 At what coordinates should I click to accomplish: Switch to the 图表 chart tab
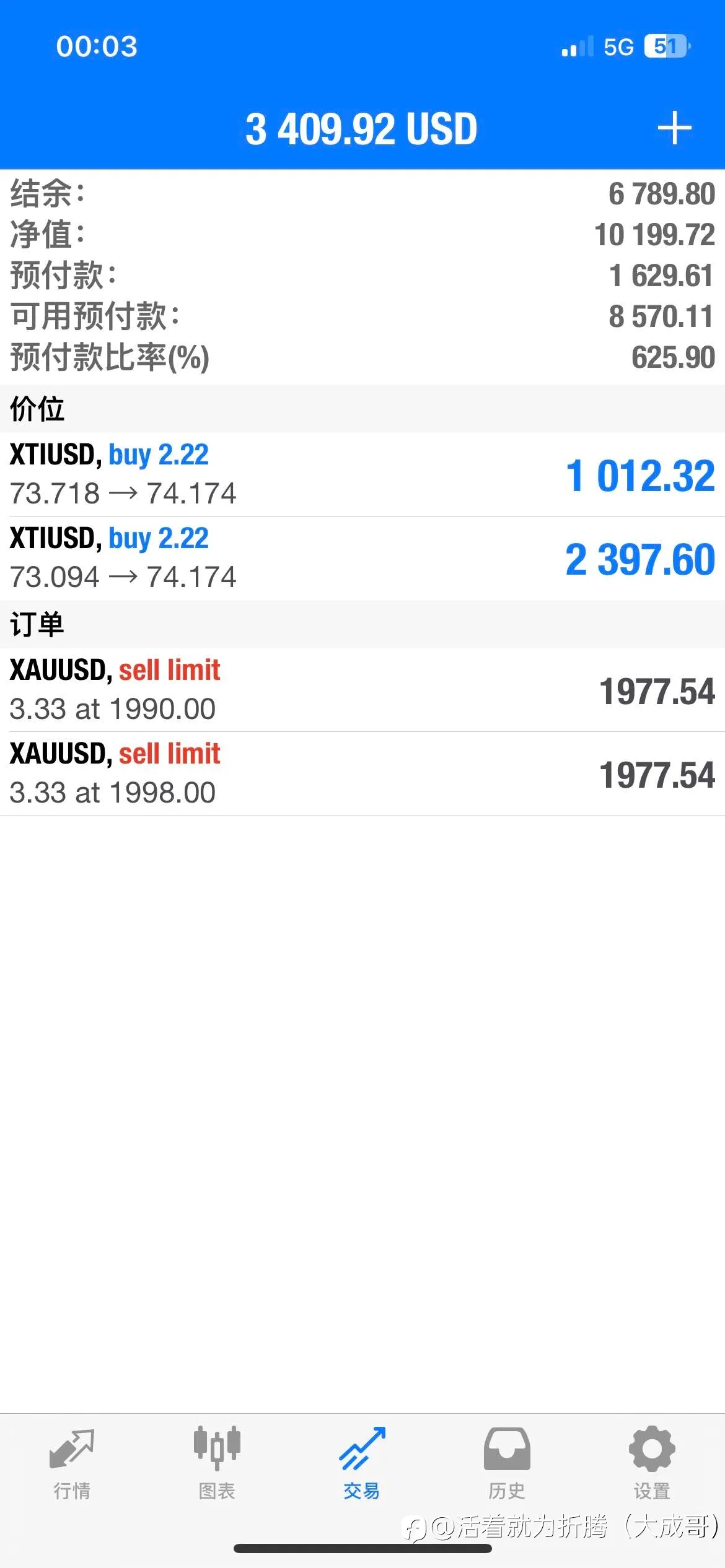click(217, 1464)
